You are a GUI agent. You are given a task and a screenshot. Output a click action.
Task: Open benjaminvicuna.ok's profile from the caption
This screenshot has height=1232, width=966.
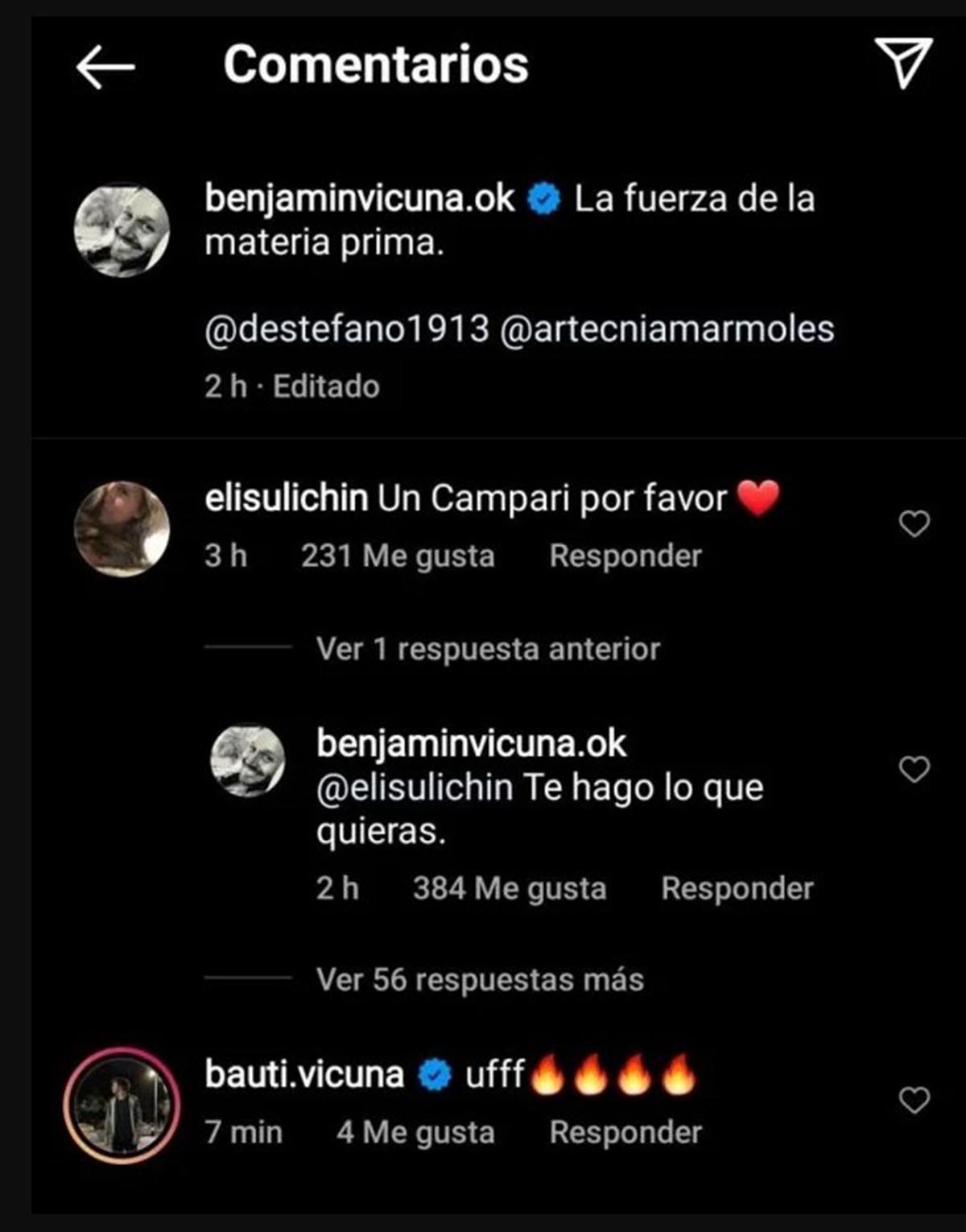point(359,199)
